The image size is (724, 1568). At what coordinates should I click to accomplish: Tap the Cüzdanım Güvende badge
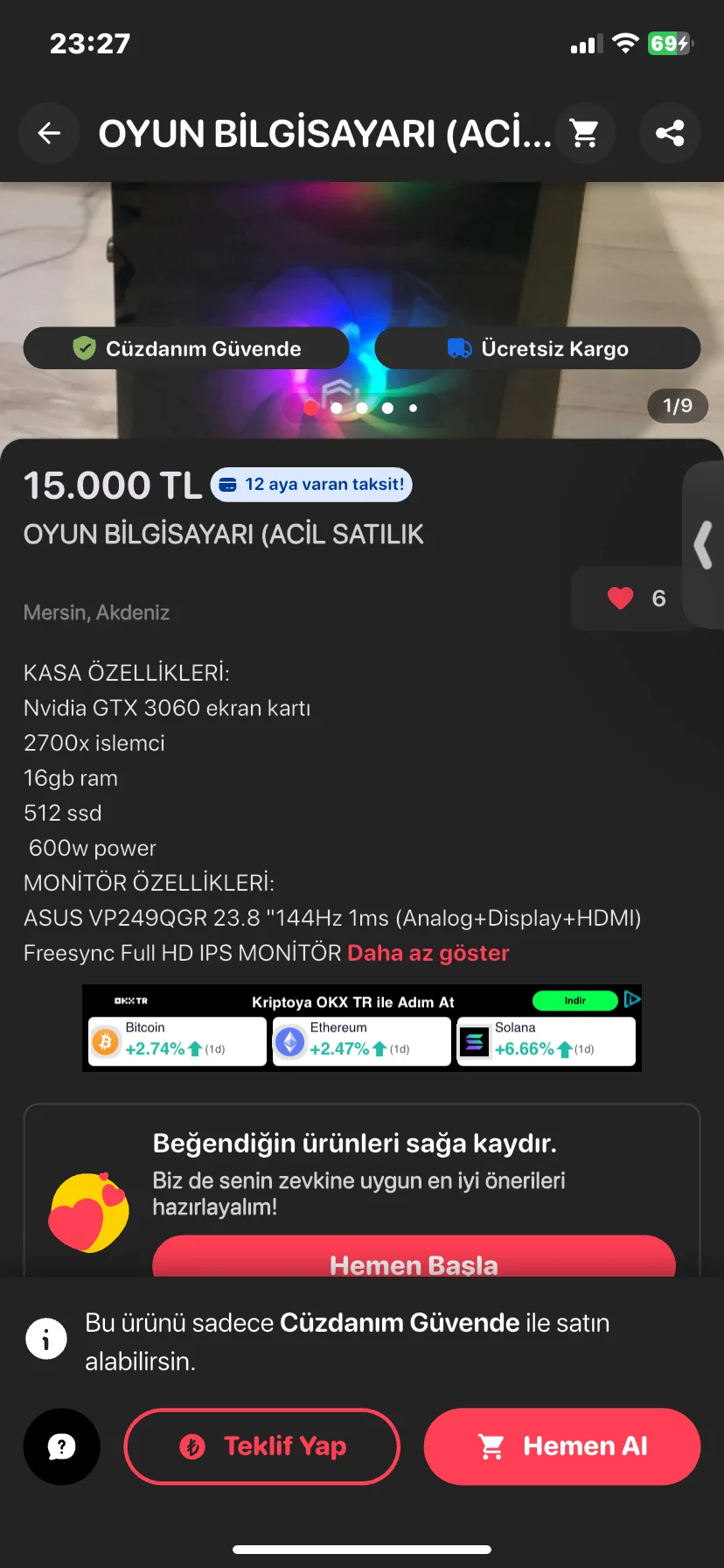pos(186,348)
